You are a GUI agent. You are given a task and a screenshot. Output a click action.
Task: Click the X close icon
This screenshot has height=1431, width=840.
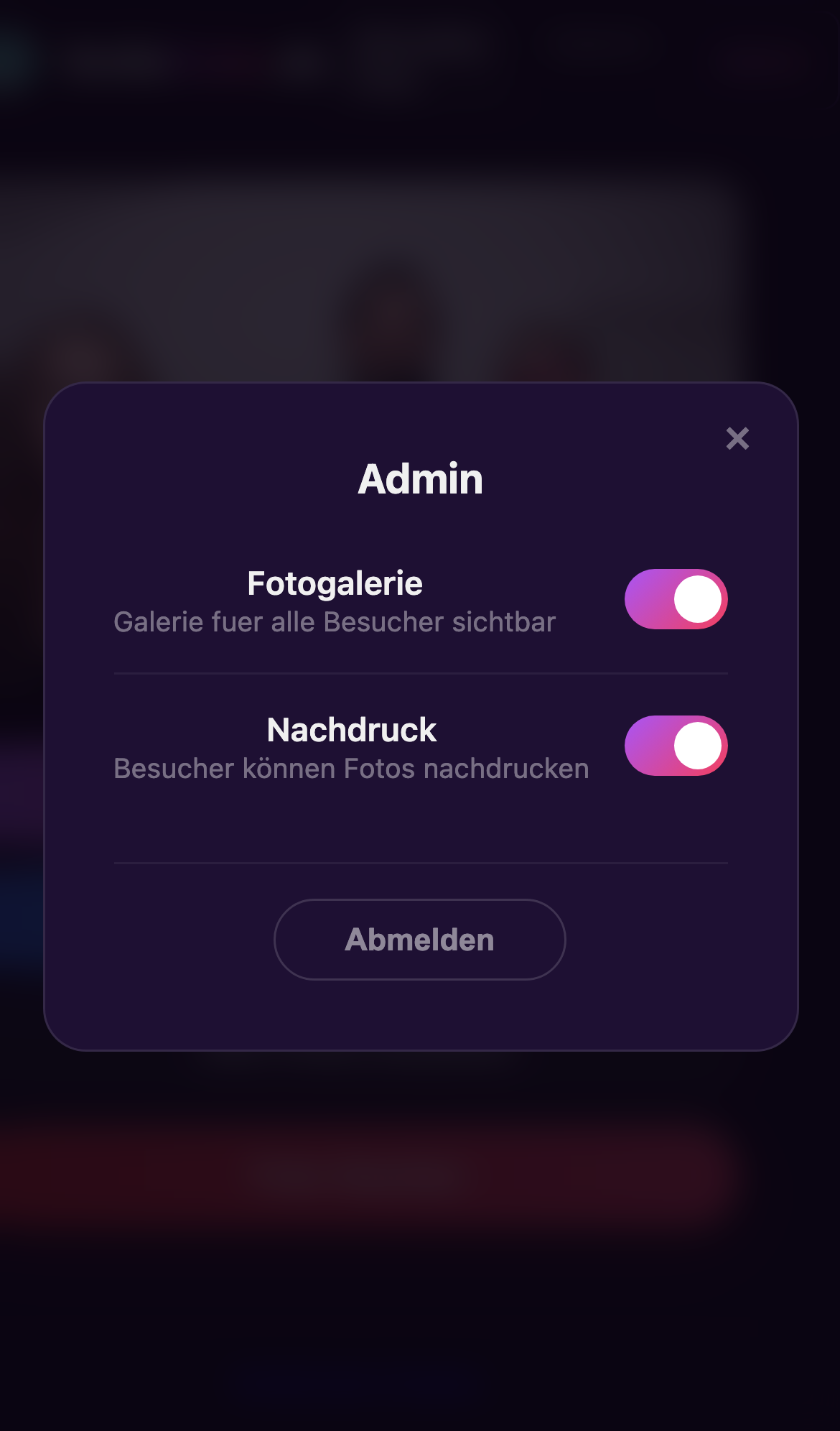738,438
